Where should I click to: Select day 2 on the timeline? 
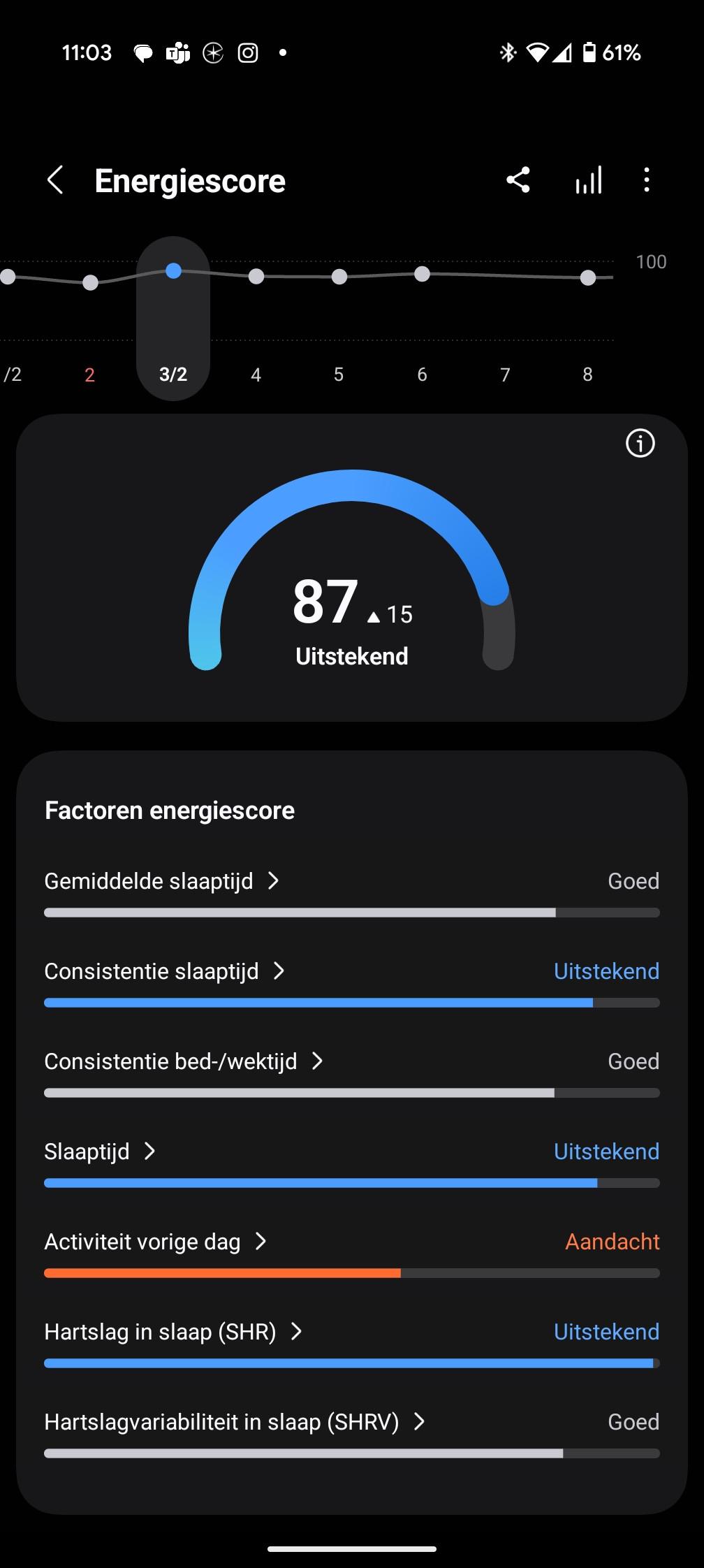pos(90,375)
